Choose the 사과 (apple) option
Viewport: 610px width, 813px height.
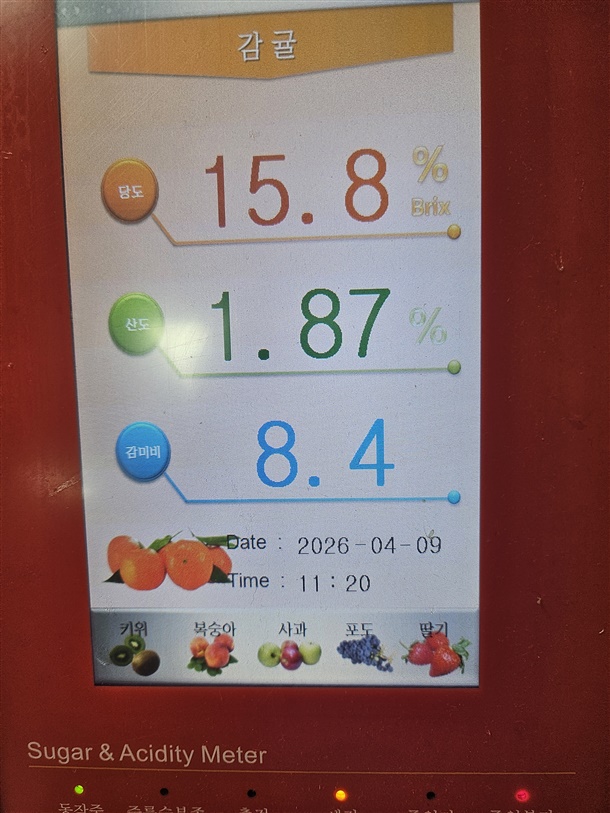click(290, 647)
